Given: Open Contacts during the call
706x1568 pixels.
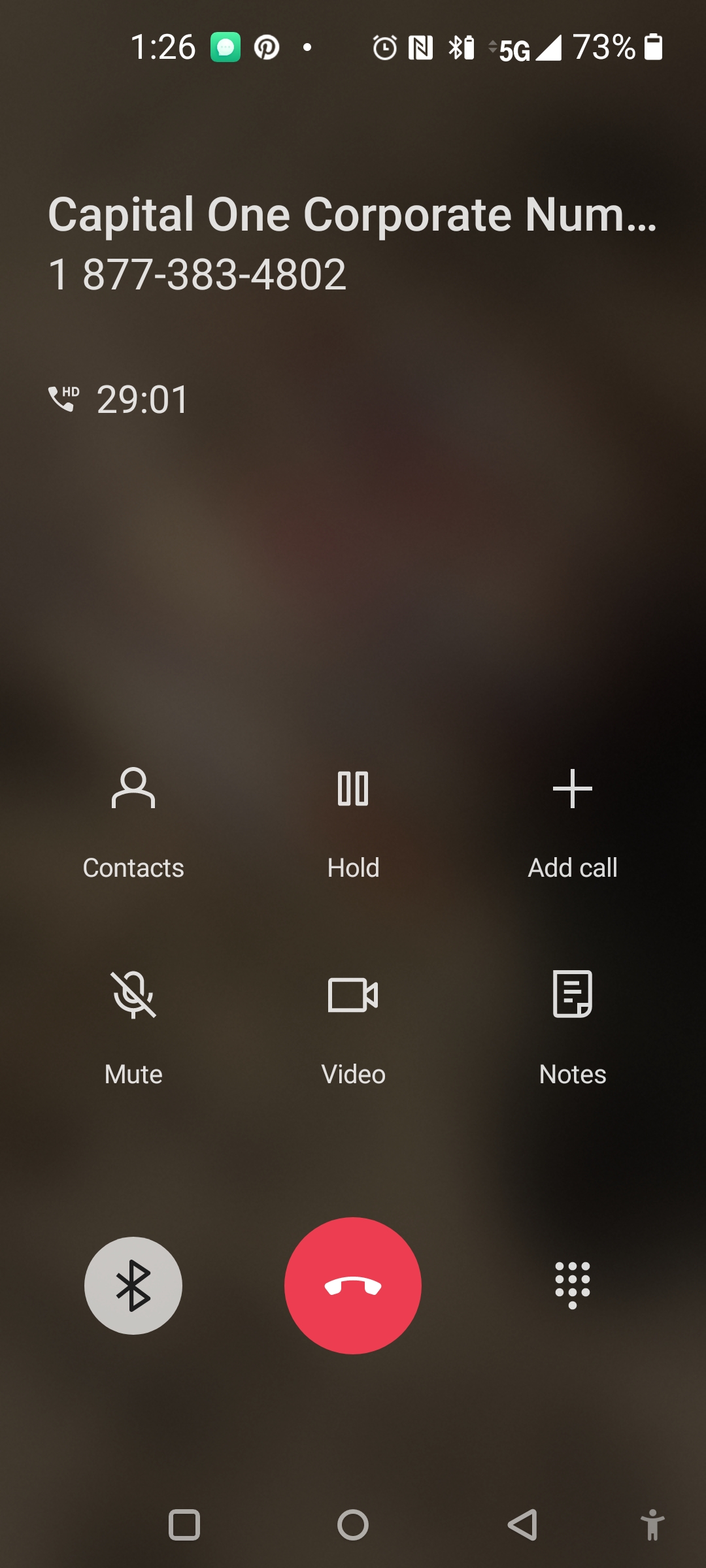Looking at the screenshot, I should (133, 817).
